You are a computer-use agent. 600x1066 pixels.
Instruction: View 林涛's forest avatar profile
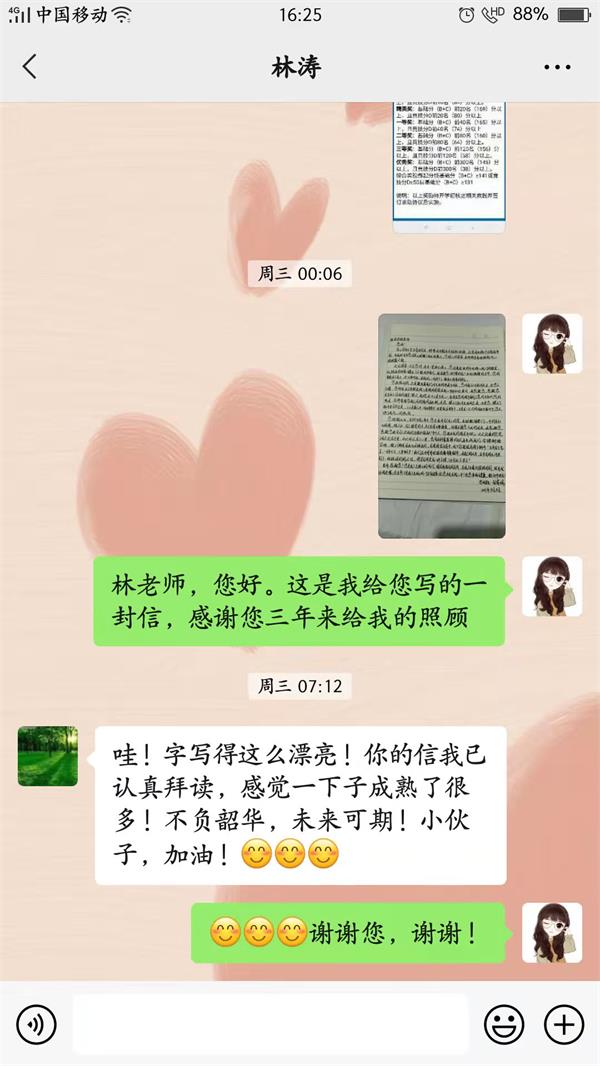click(x=48, y=756)
